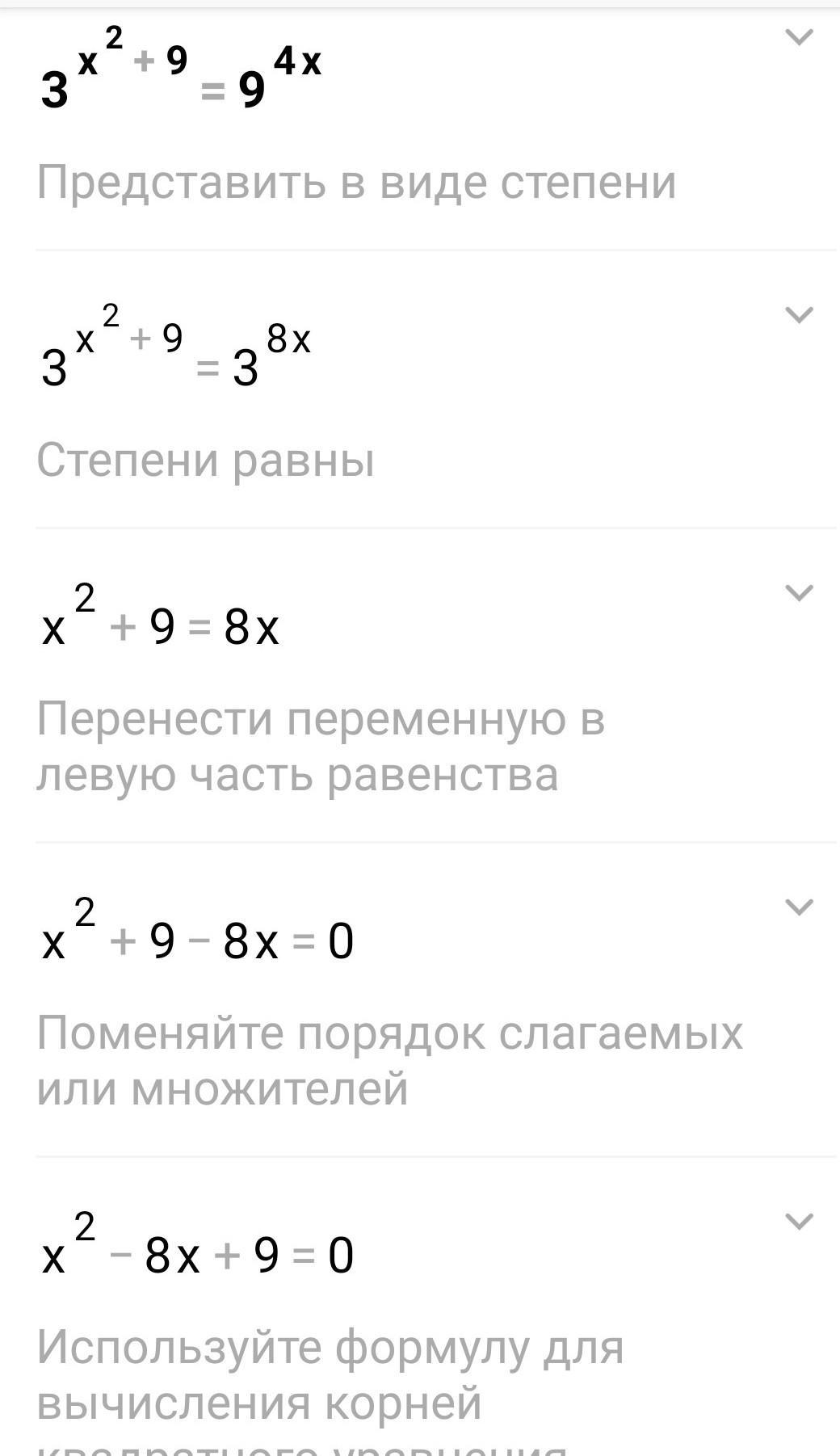Expand the step 'Степени равны'
Image resolution: width=840 pixels, height=1456 pixels.
pyautogui.click(x=799, y=314)
